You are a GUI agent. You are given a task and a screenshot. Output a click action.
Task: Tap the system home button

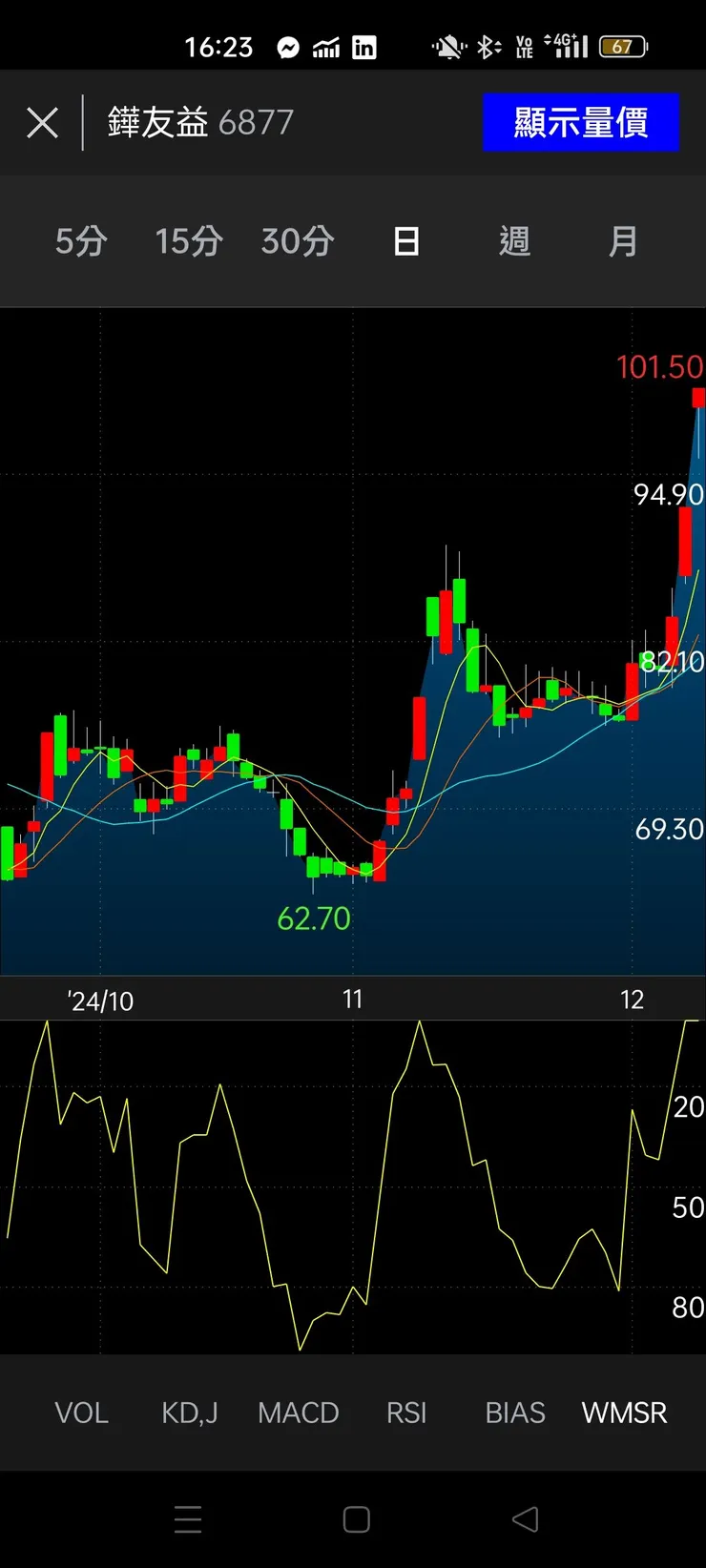(356, 1519)
